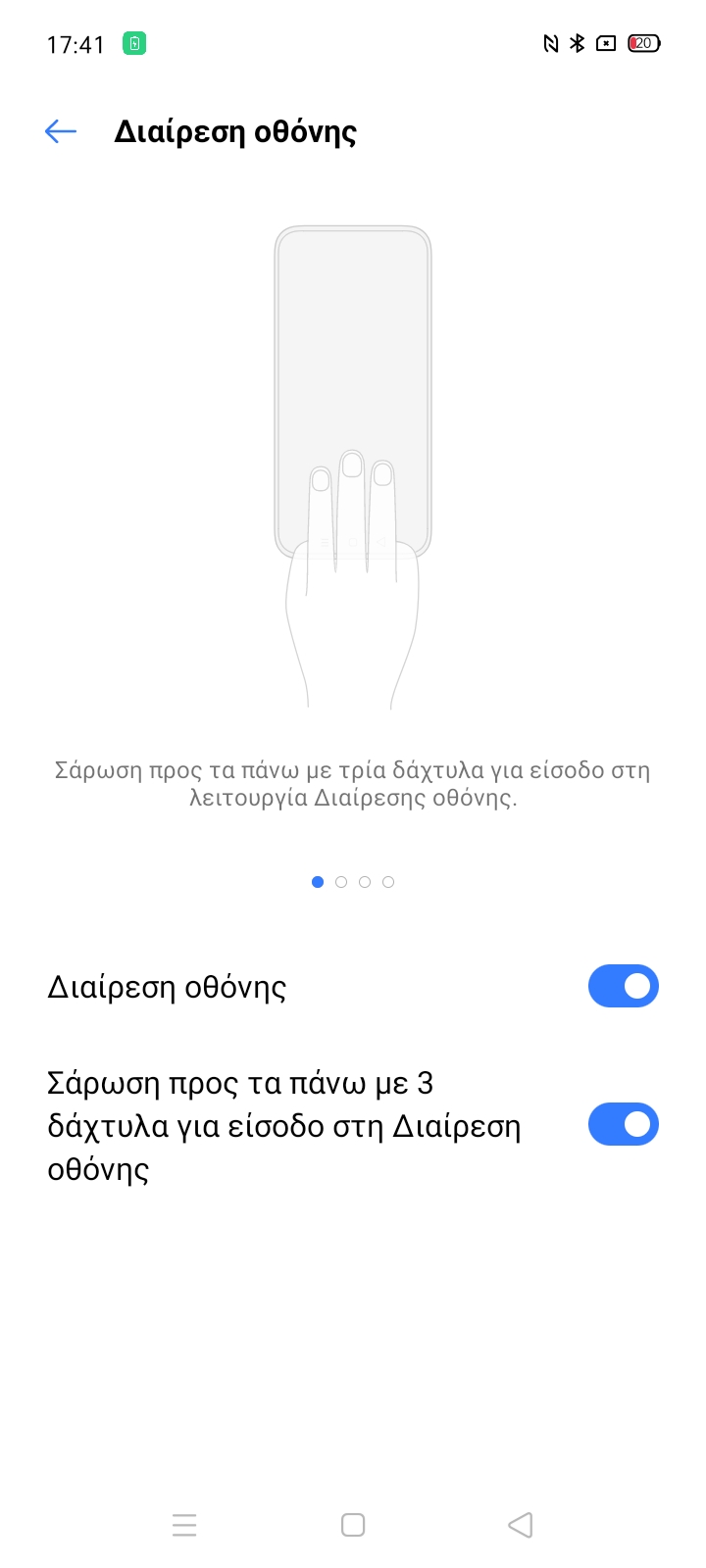This screenshot has width=706, height=1568.
Task: Tap the system back triangle button
Action: tap(521, 1525)
